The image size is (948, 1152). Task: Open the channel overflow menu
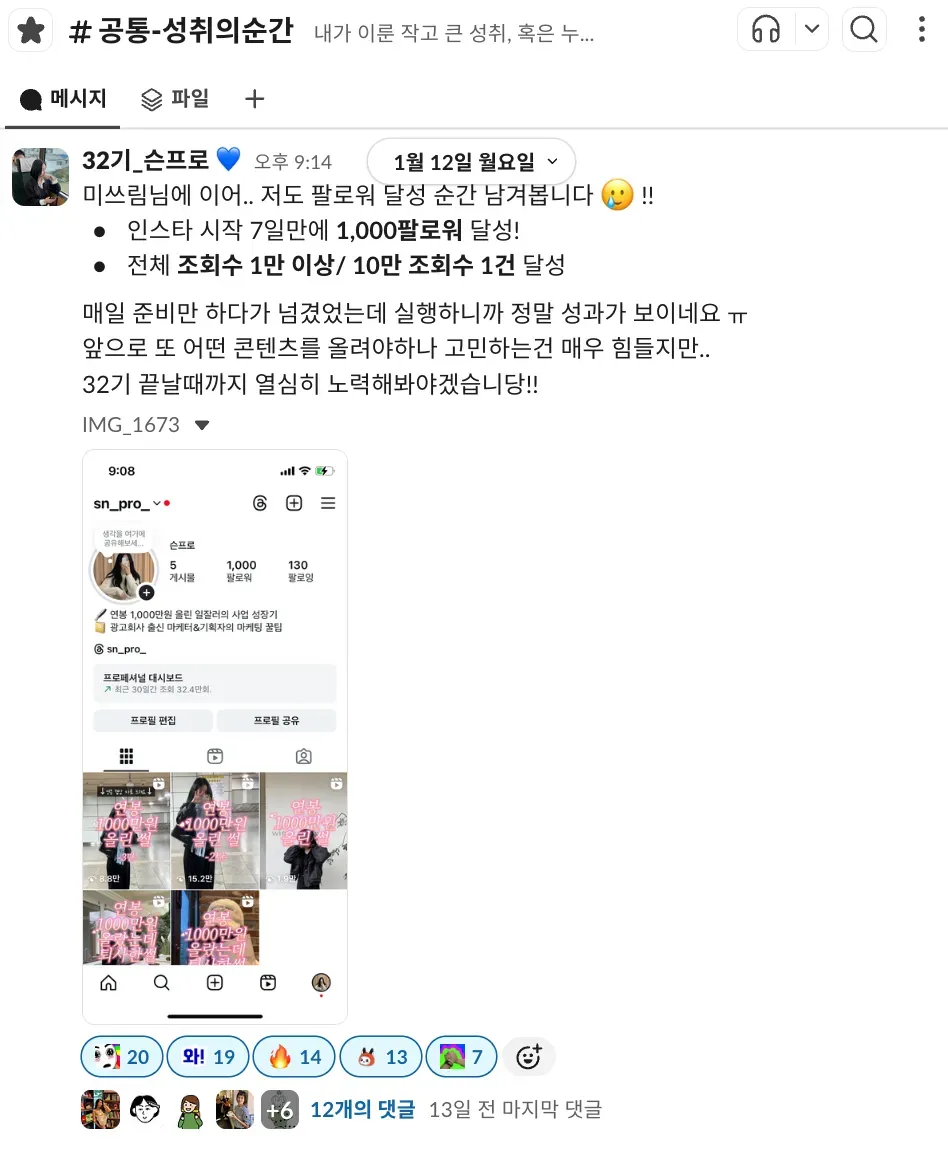click(x=921, y=30)
